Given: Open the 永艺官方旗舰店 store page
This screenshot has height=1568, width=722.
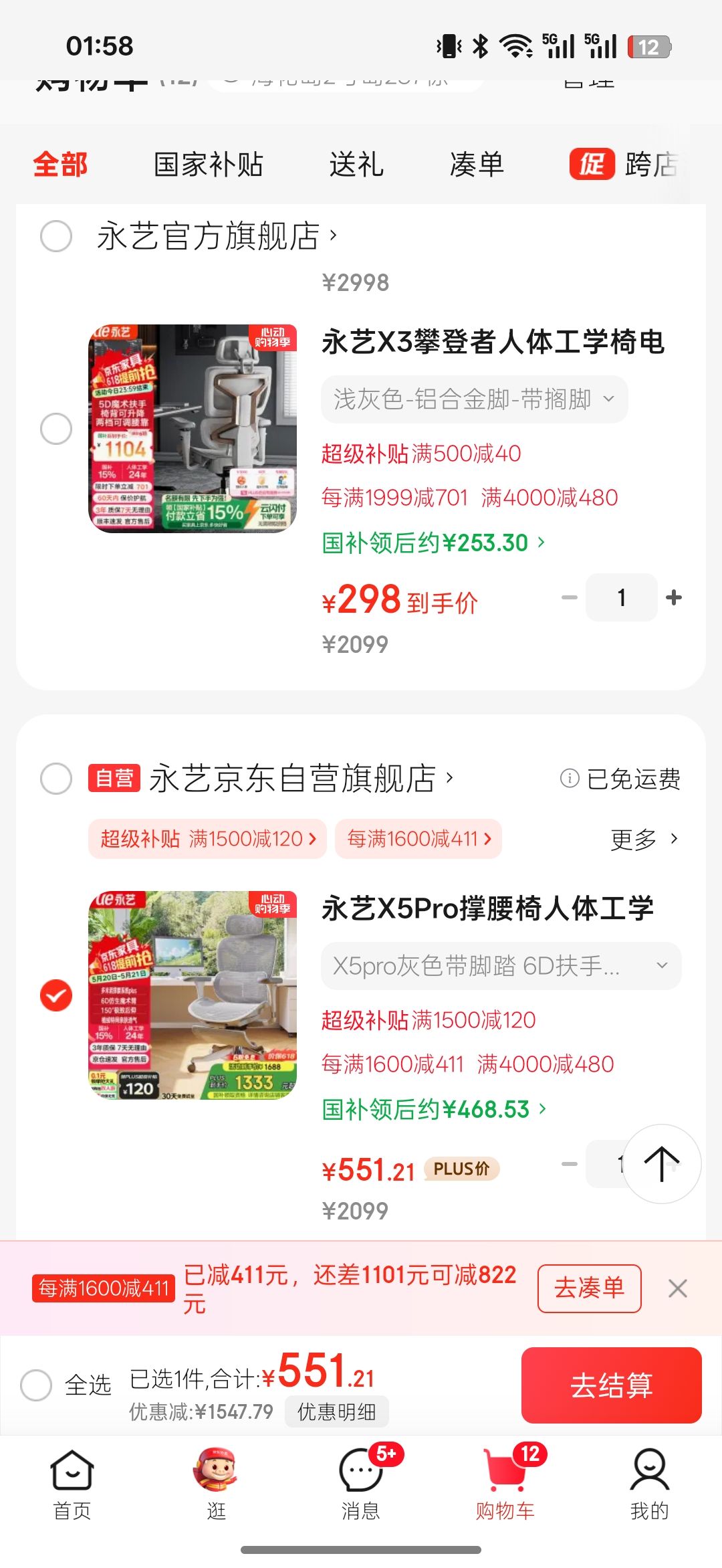Looking at the screenshot, I should tap(217, 236).
